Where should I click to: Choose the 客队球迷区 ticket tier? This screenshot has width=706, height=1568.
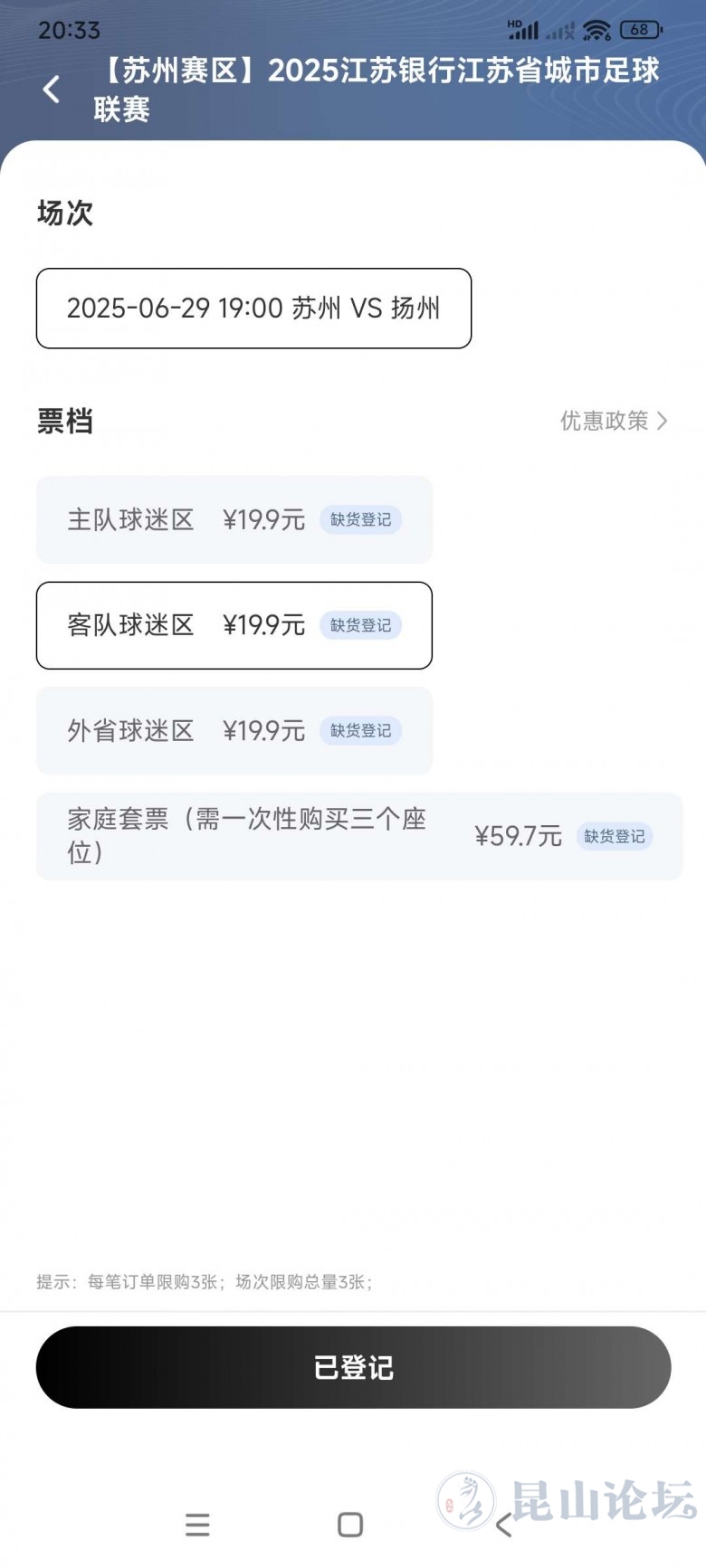click(234, 625)
